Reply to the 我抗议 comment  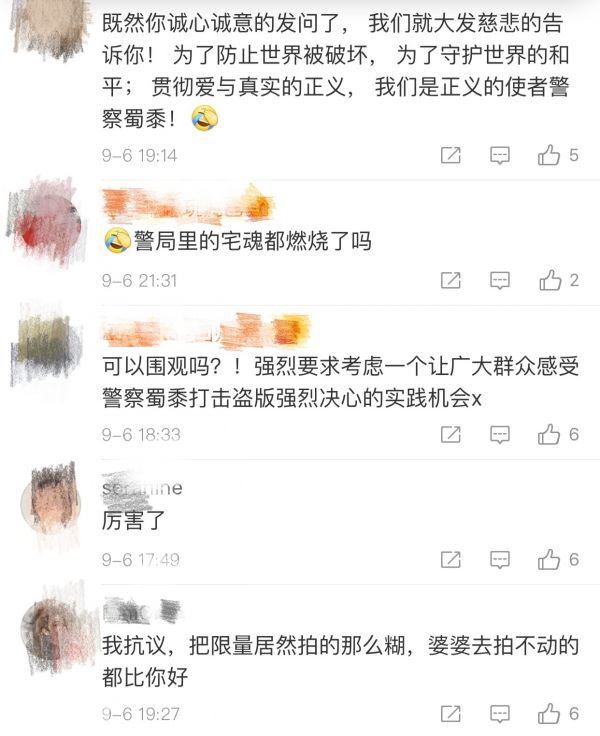(x=500, y=713)
